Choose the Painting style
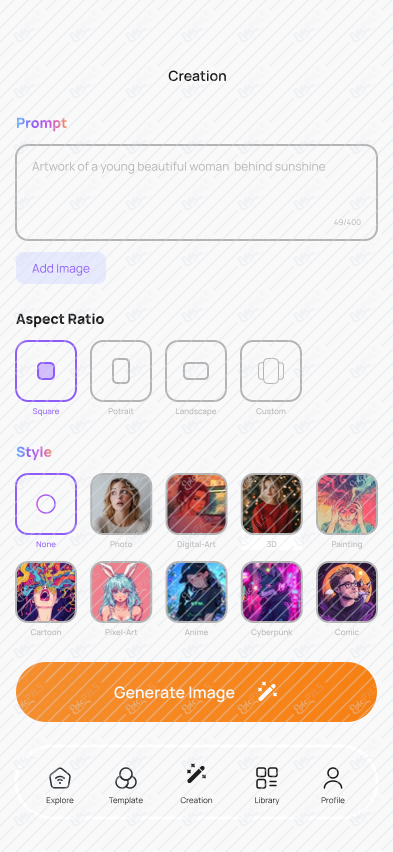Screen dimensions: 393x852 [x=347, y=504]
